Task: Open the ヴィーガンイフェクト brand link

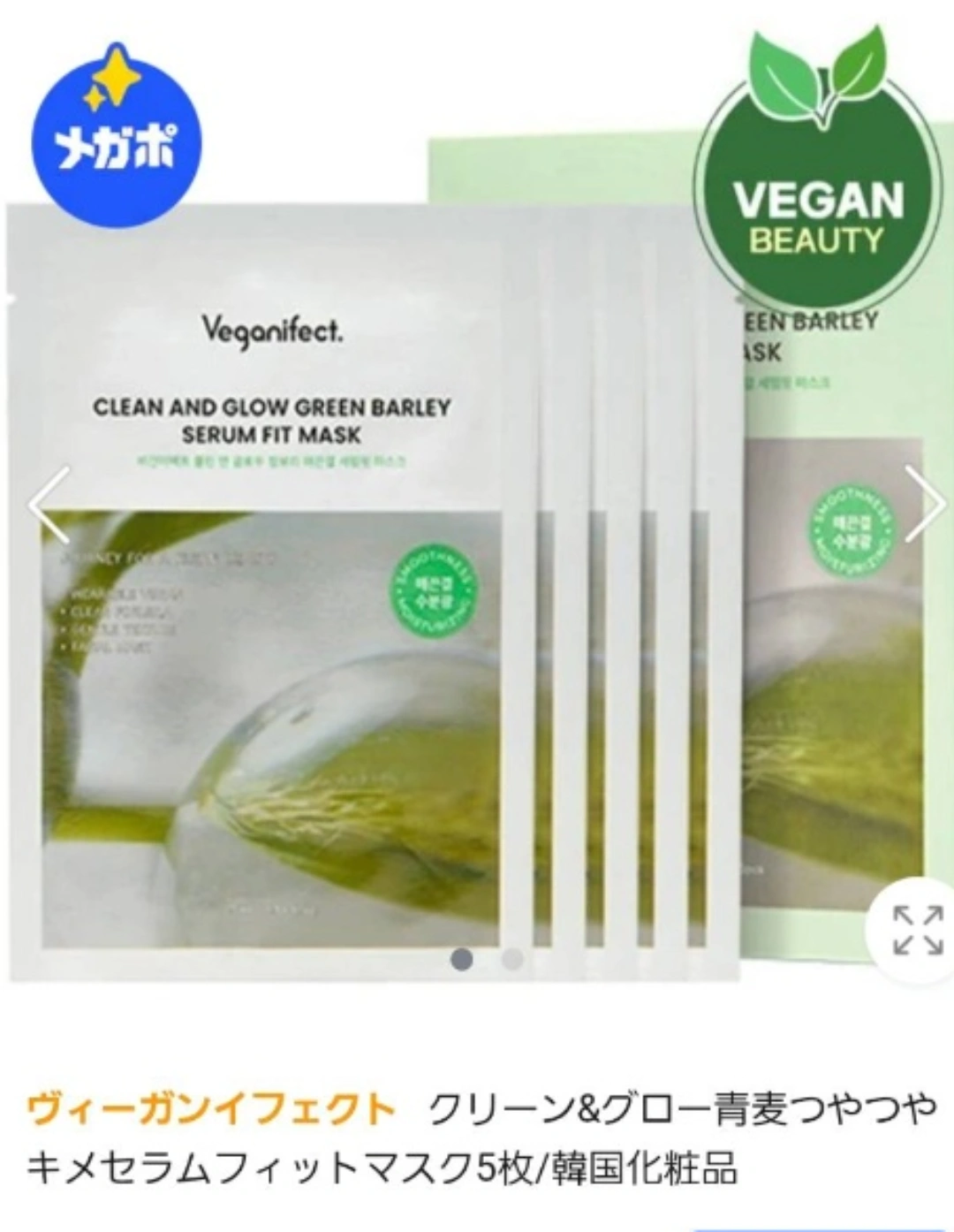Action: pyautogui.click(x=210, y=1108)
